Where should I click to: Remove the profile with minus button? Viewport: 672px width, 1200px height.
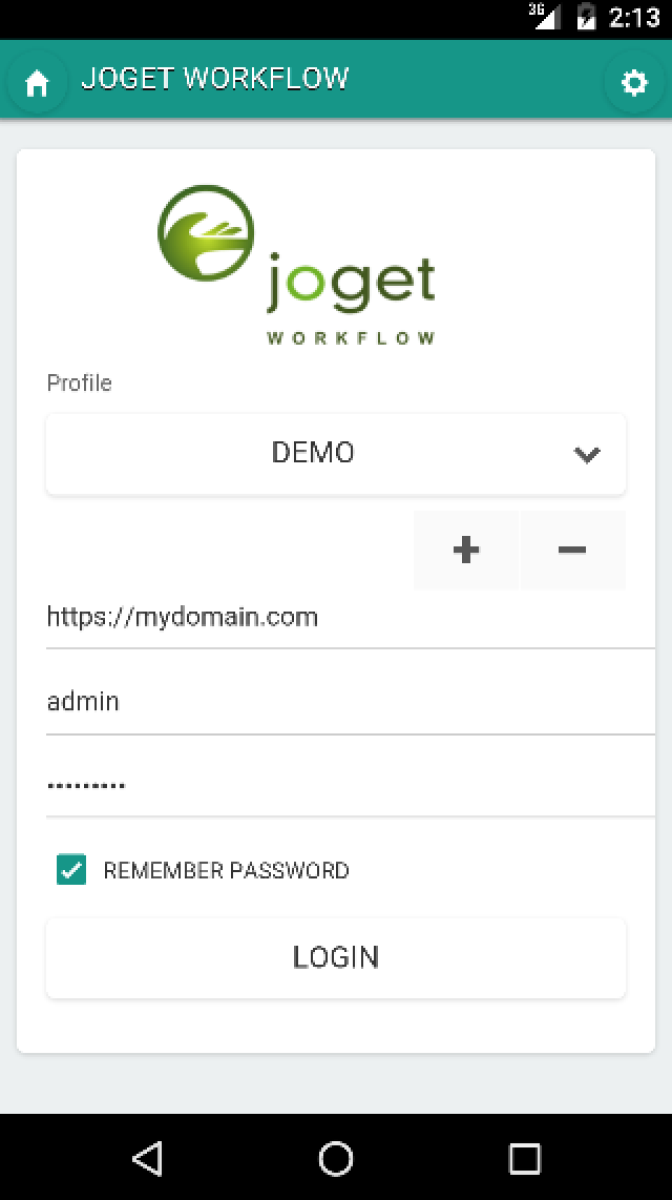[x=573, y=549]
